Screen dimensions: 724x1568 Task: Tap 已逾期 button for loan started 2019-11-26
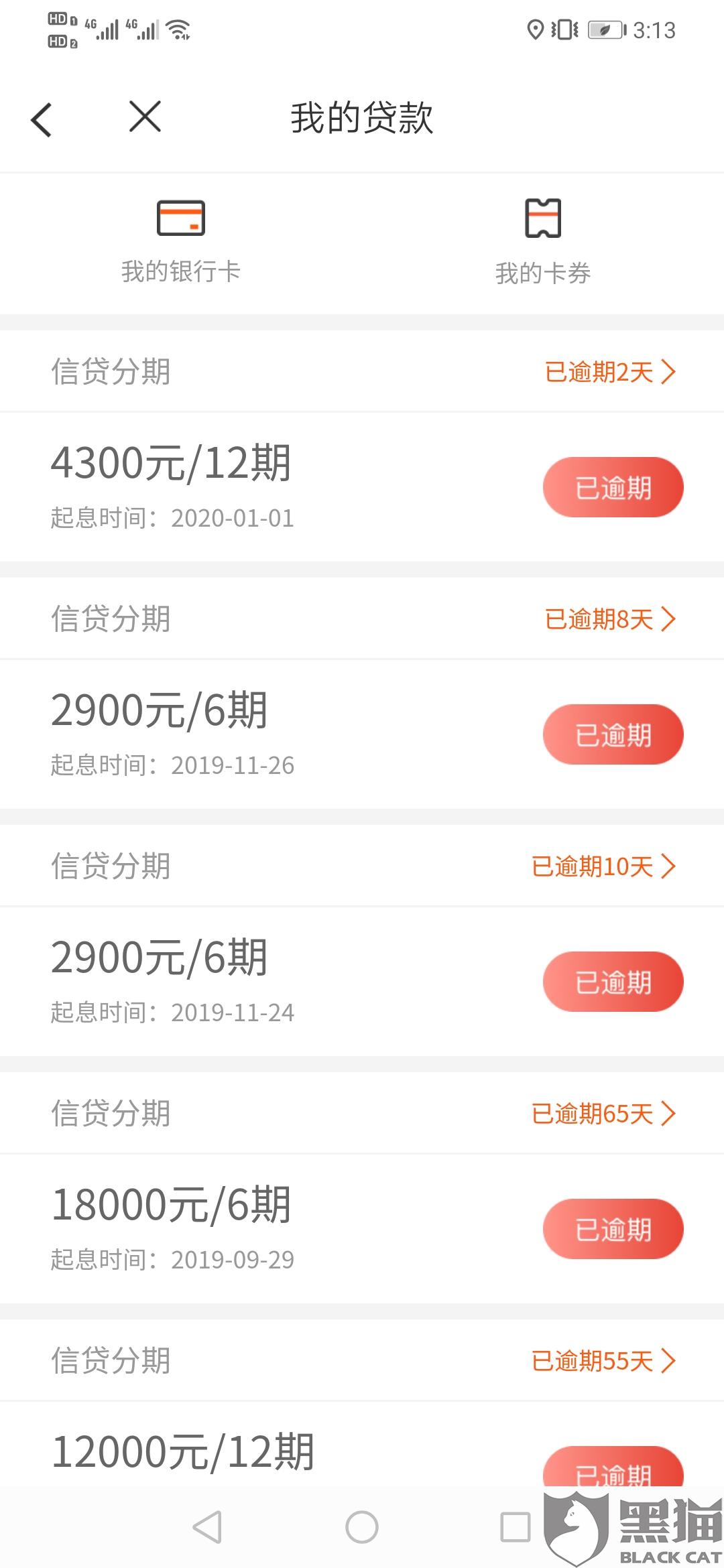click(x=613, y=734)
